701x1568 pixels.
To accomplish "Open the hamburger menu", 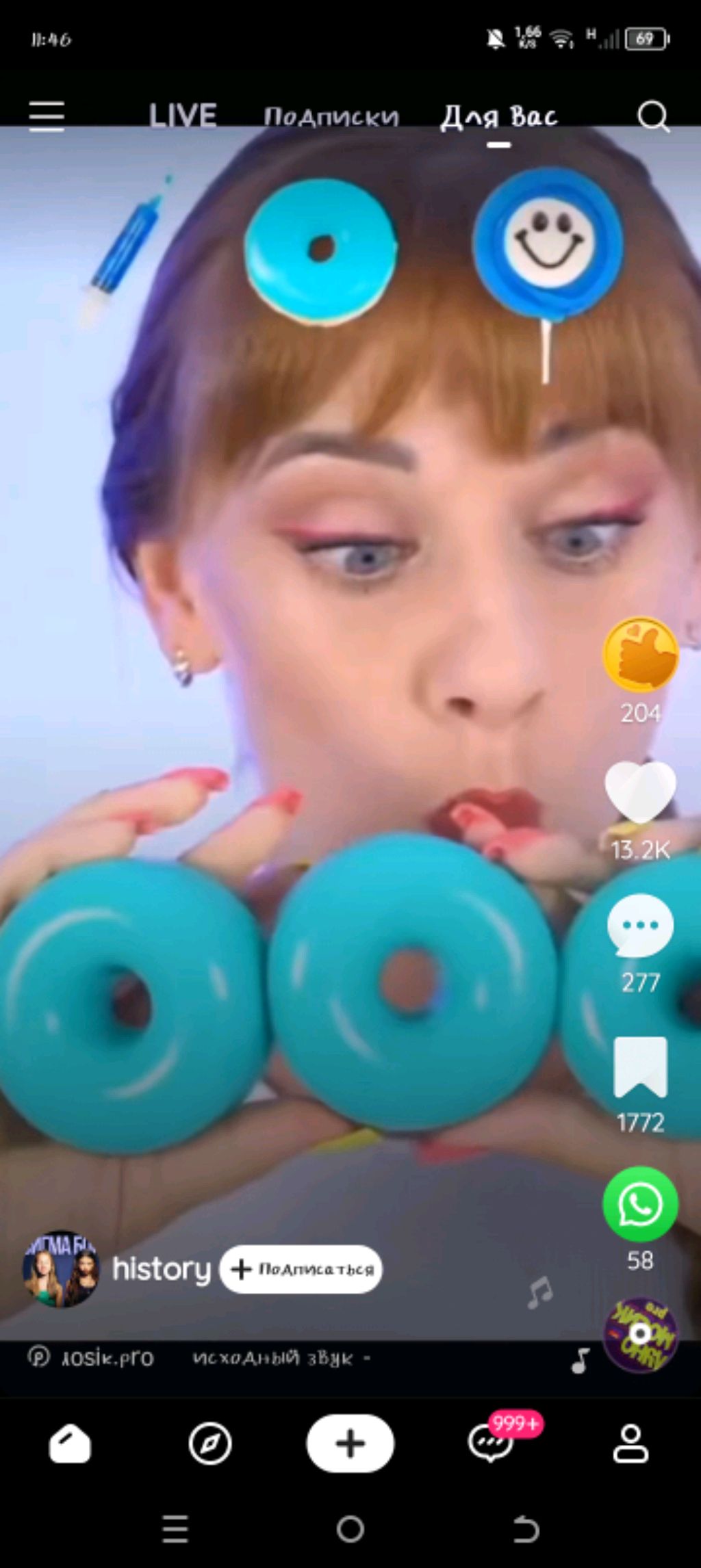I will 47,116.
